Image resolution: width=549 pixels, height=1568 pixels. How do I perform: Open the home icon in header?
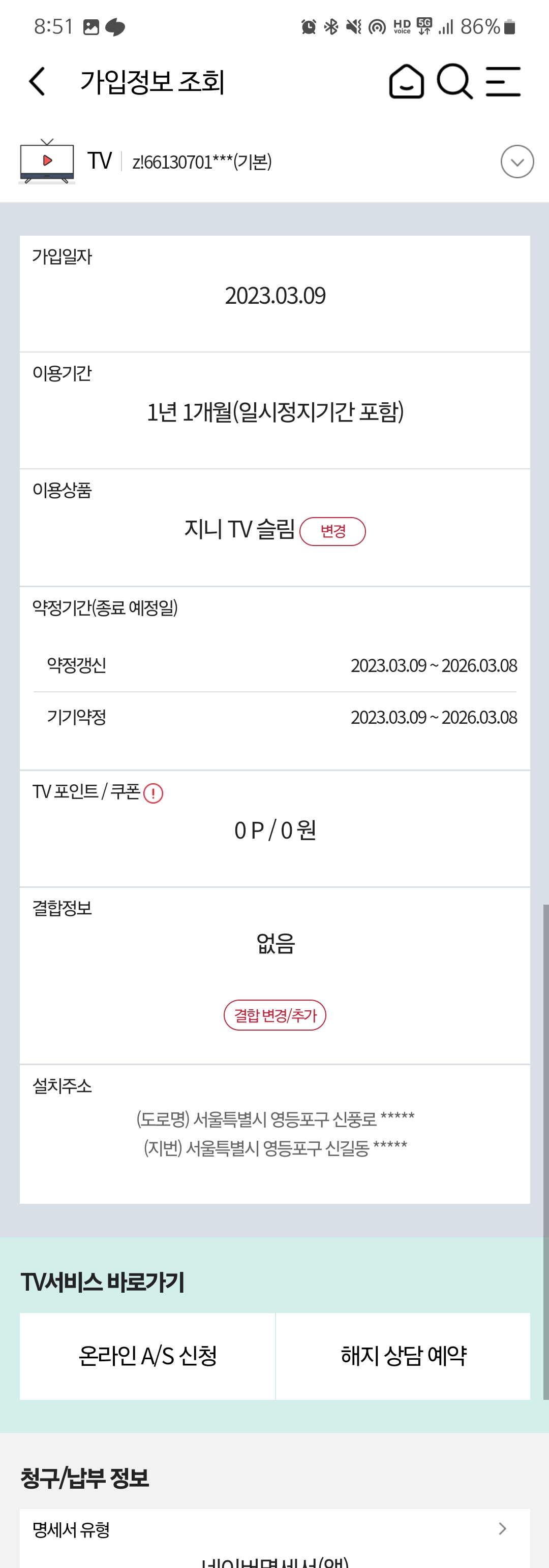406,82
